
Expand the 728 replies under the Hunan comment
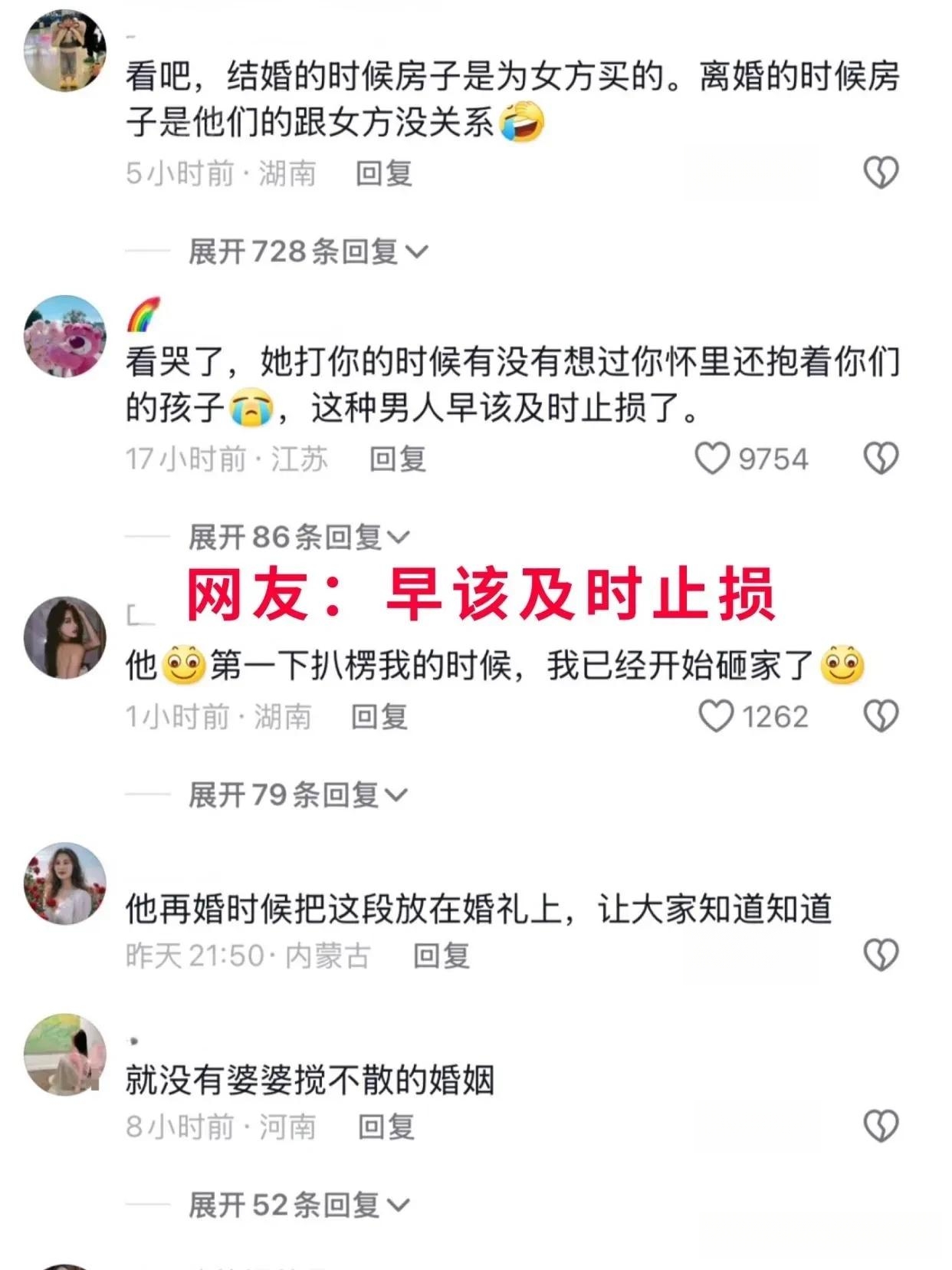pos(308,252)
